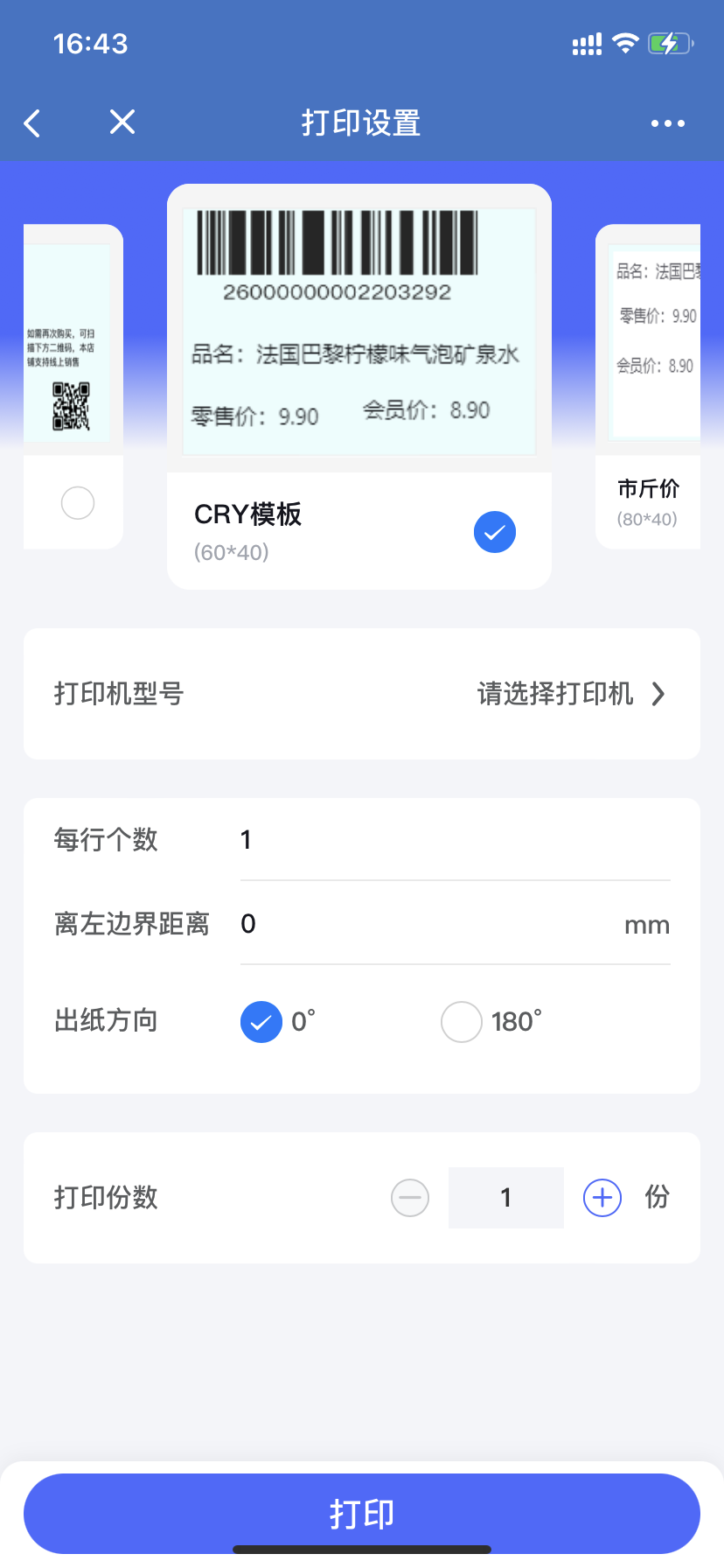Select the QR code template radio circle

tap(78, 503)
